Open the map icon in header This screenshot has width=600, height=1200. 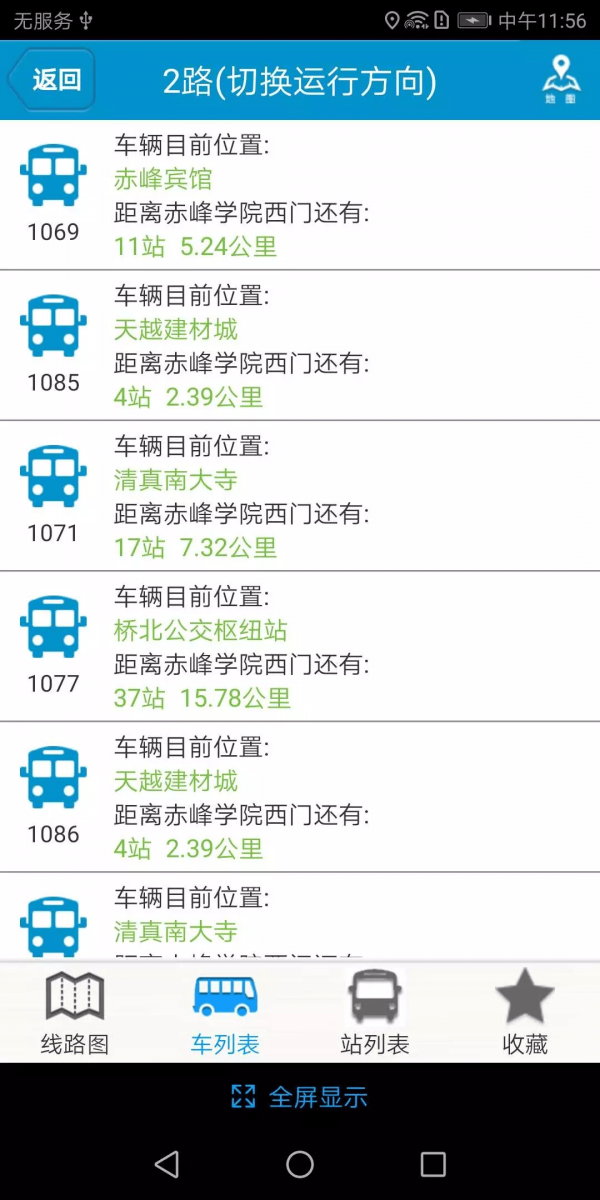pyautogui.click(x=561, y=80)
